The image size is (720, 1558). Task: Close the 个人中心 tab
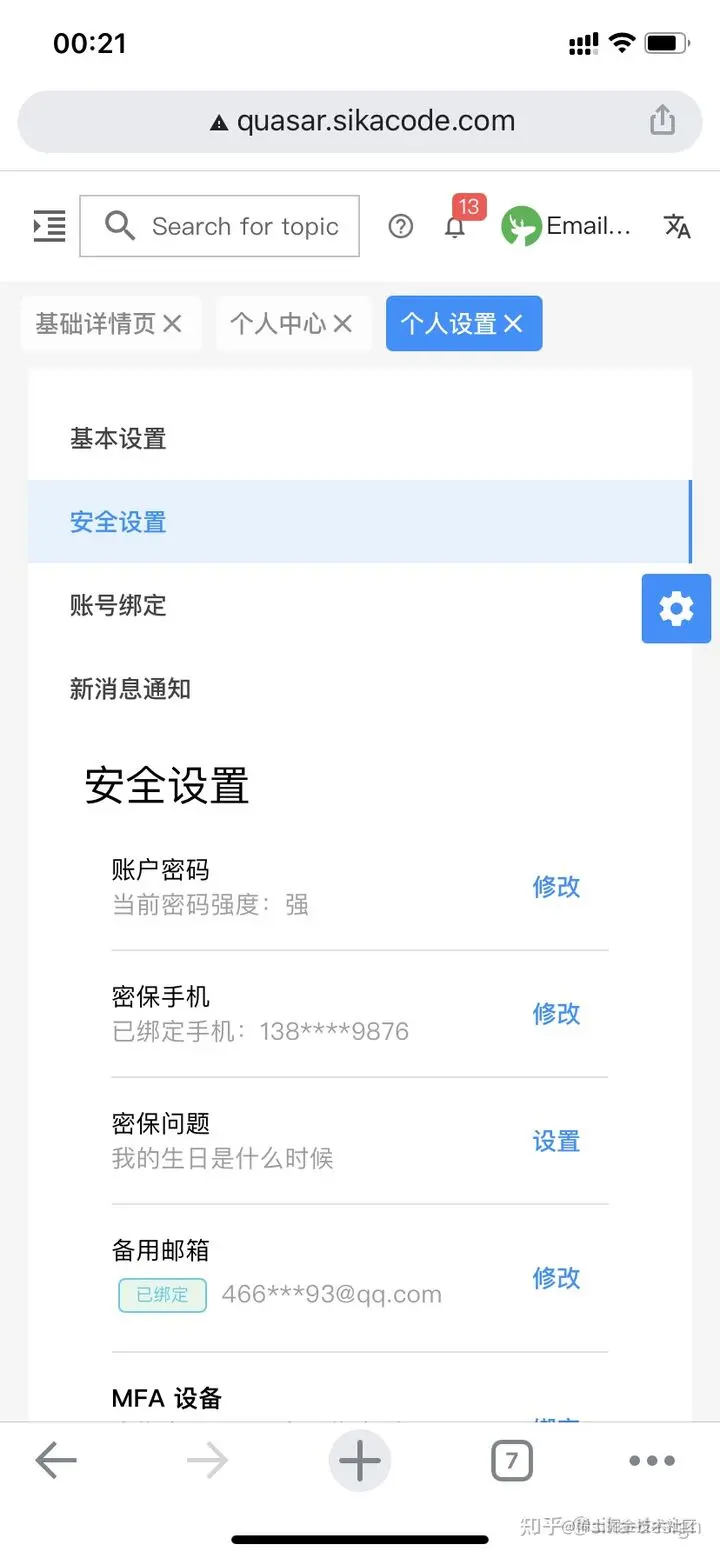pyautogui.click(x=343, y=324)
